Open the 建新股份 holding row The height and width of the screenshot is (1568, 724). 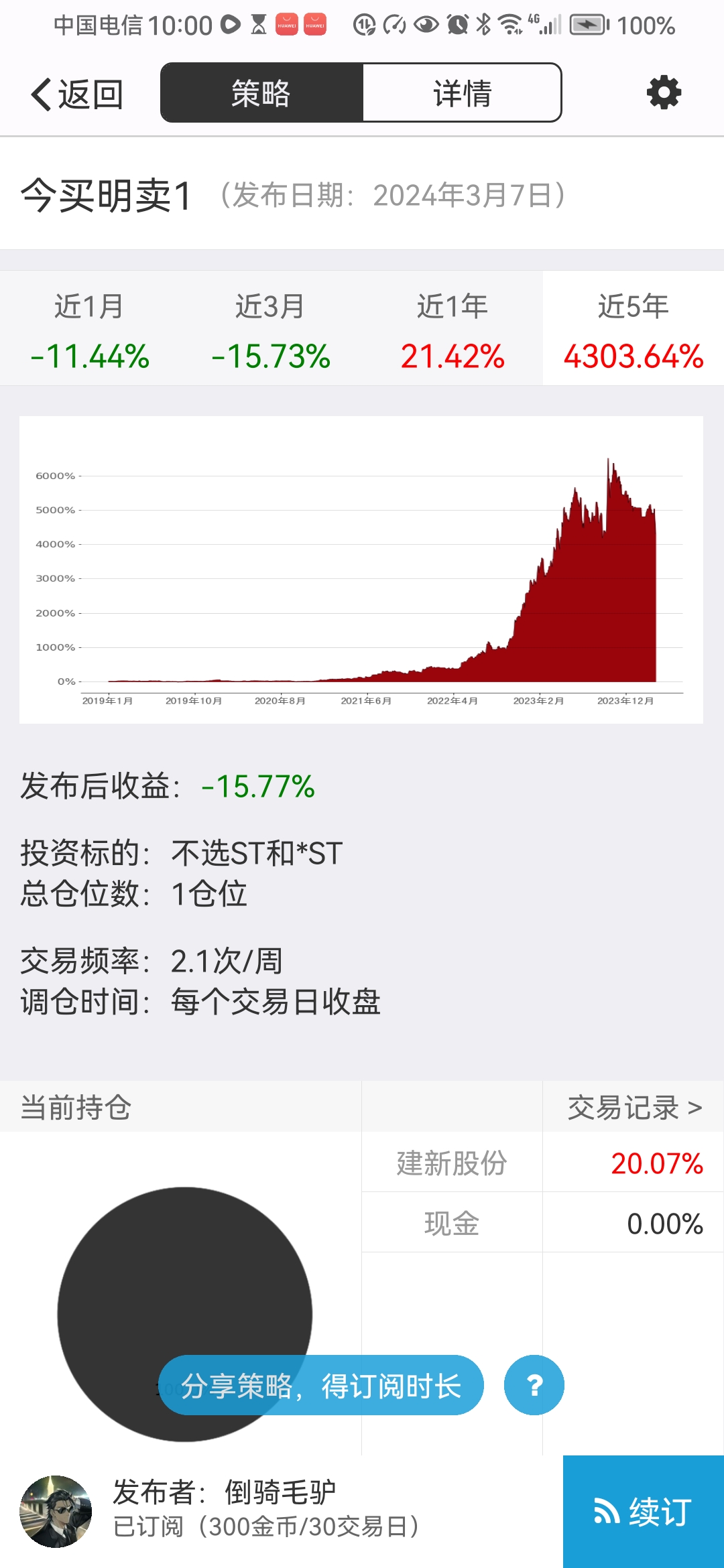pos(542,1163)
